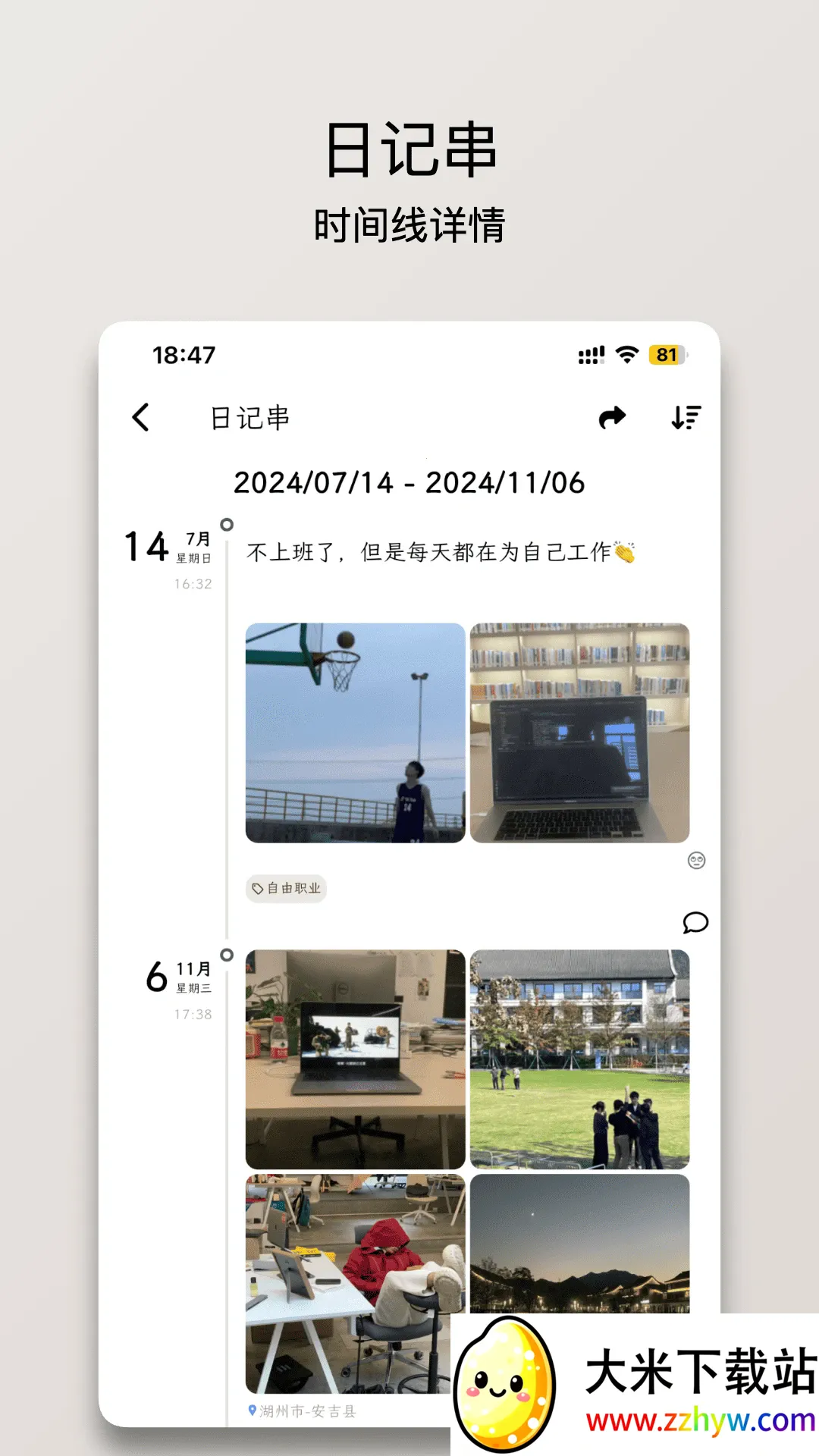
Task: Click the tag icon on 自由职业 label
Action: click(258, 888)
